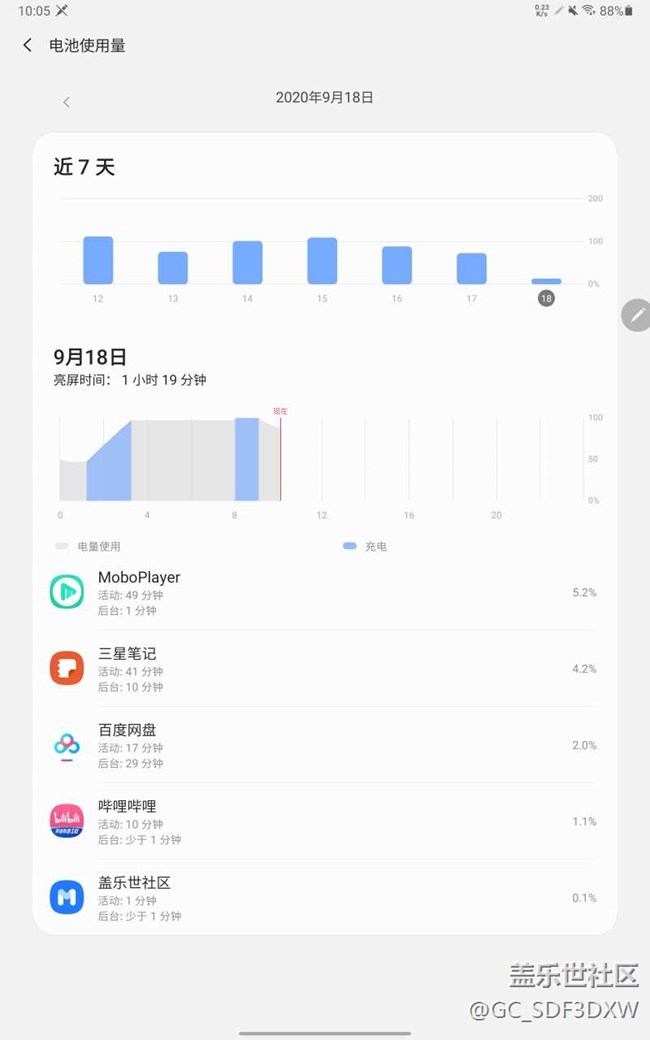The image size is (650, 1040).
Task: Select the bar for day 14
Action: [247, 262]
